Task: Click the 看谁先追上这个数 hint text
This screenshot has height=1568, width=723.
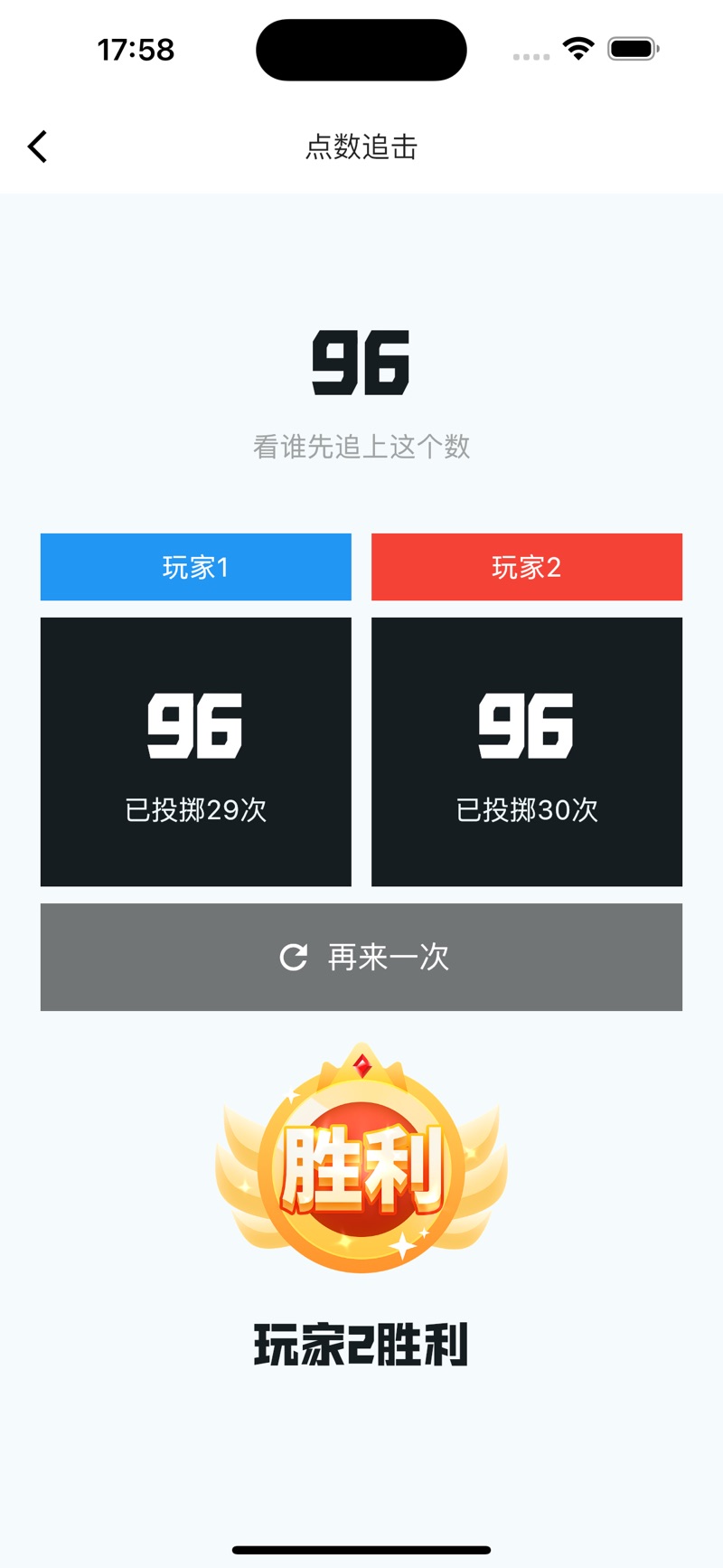Action: [x=361, y=447]
